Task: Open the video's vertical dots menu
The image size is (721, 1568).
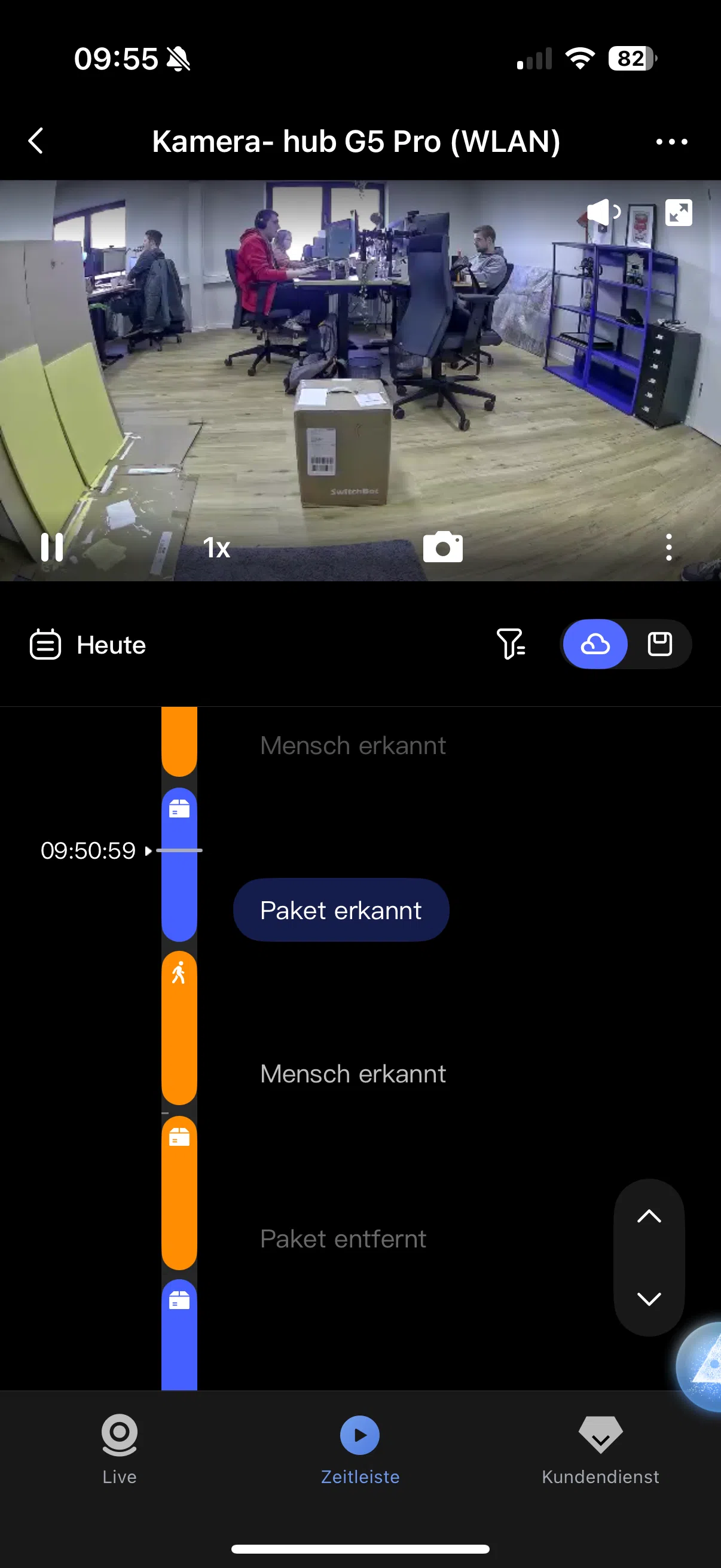Action: [x=668, y=547]
